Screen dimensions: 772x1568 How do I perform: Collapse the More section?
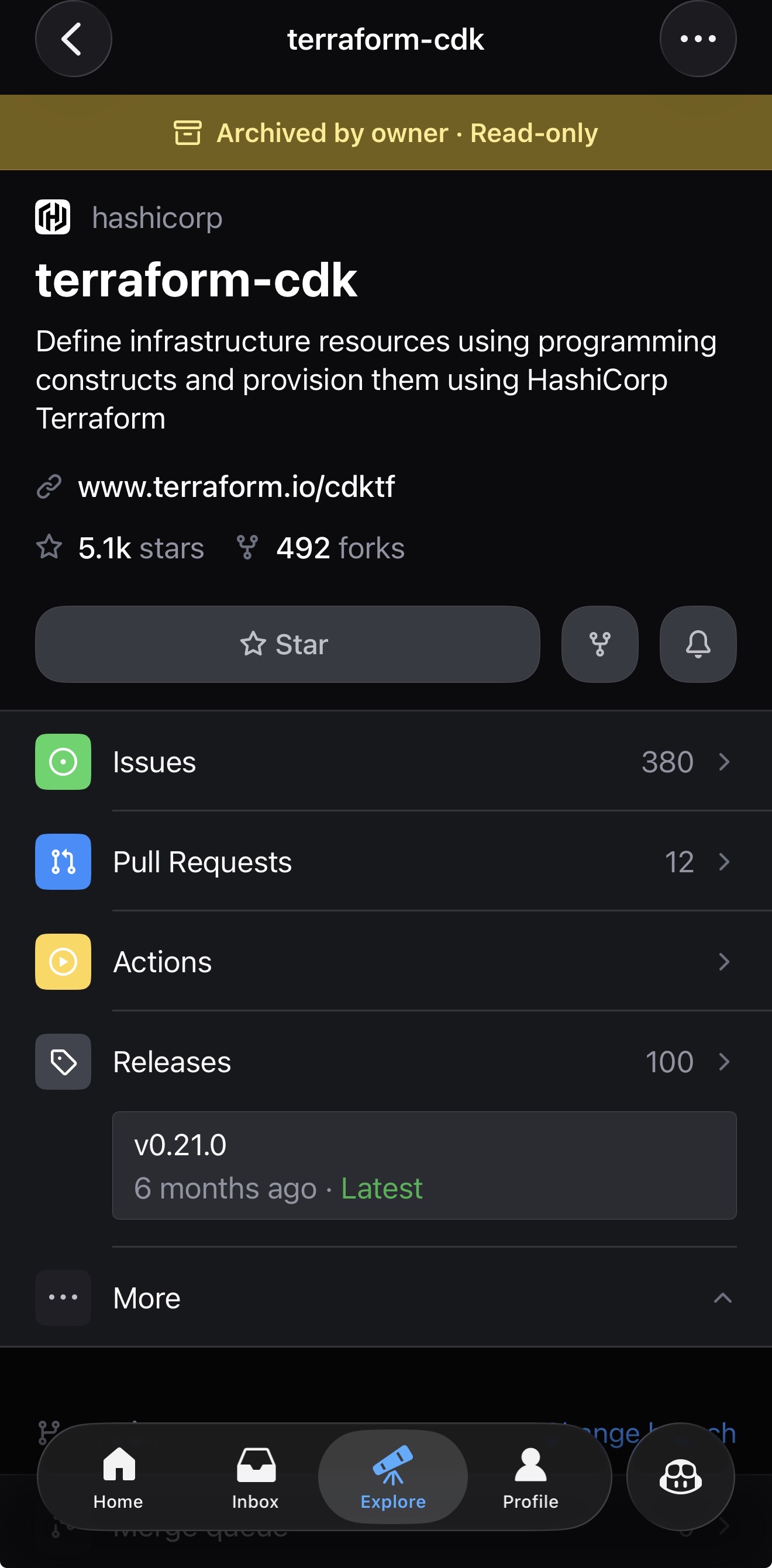[x=386, y=1298]
